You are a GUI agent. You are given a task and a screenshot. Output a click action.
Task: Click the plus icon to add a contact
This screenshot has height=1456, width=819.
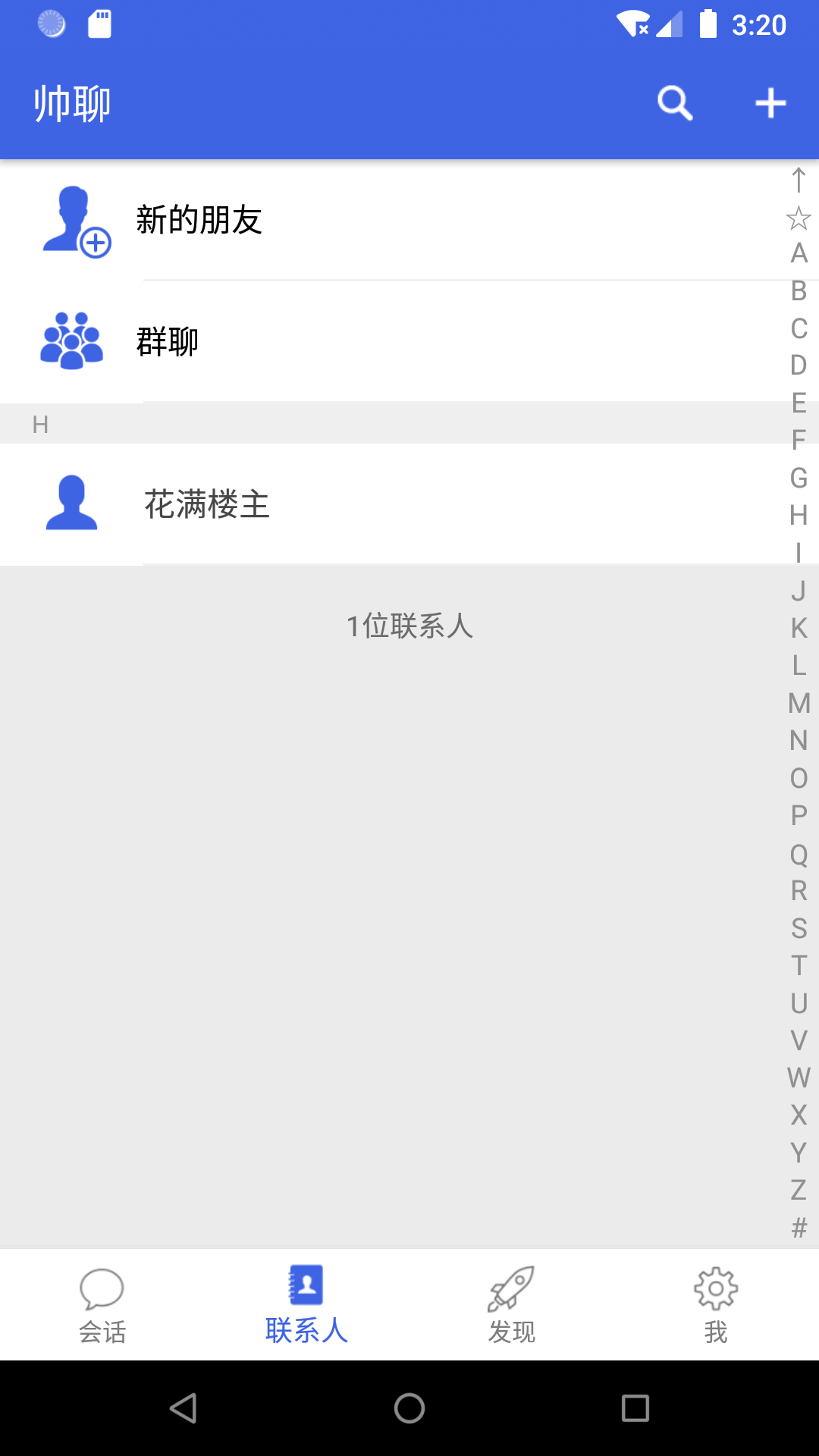770,102
